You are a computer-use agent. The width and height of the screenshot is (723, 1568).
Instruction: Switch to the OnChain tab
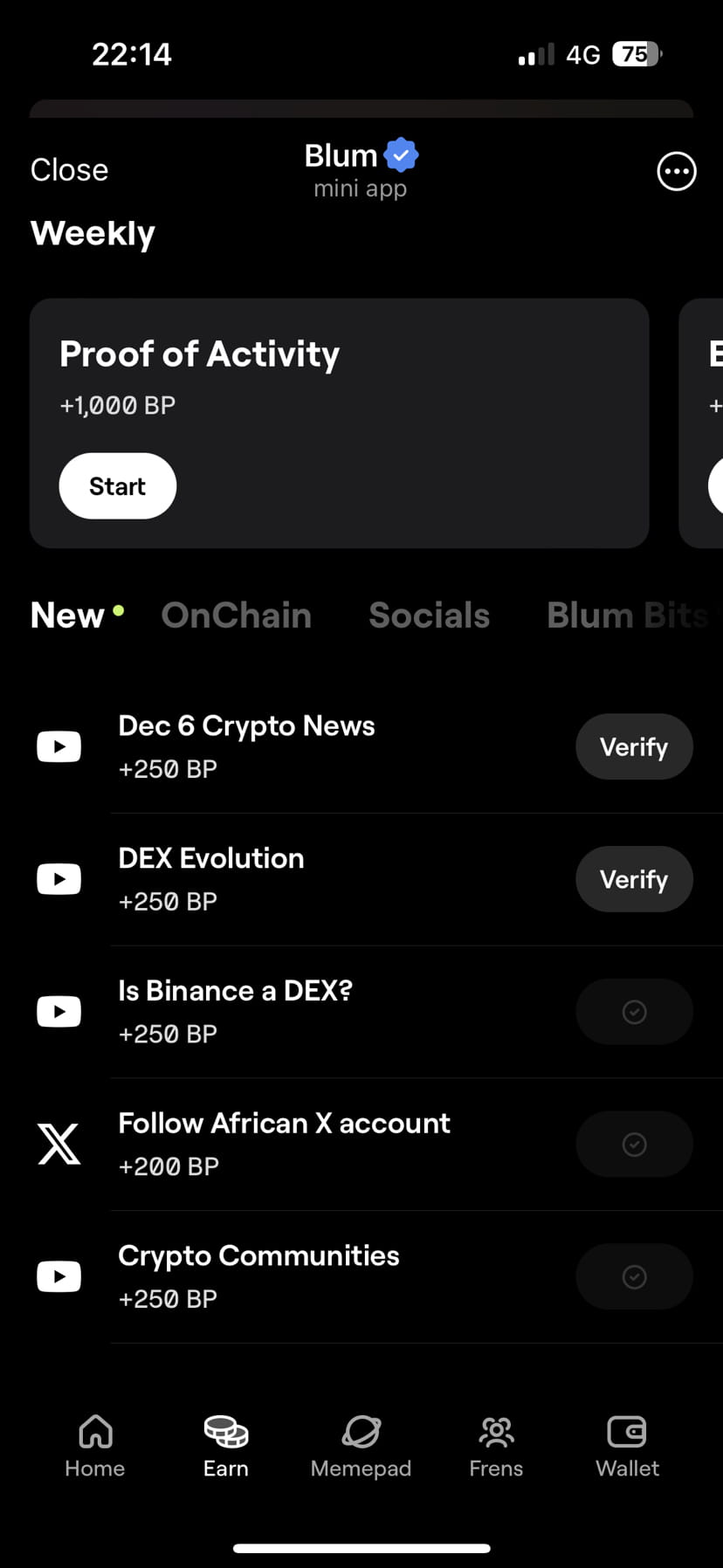click(x=237, y=616)
